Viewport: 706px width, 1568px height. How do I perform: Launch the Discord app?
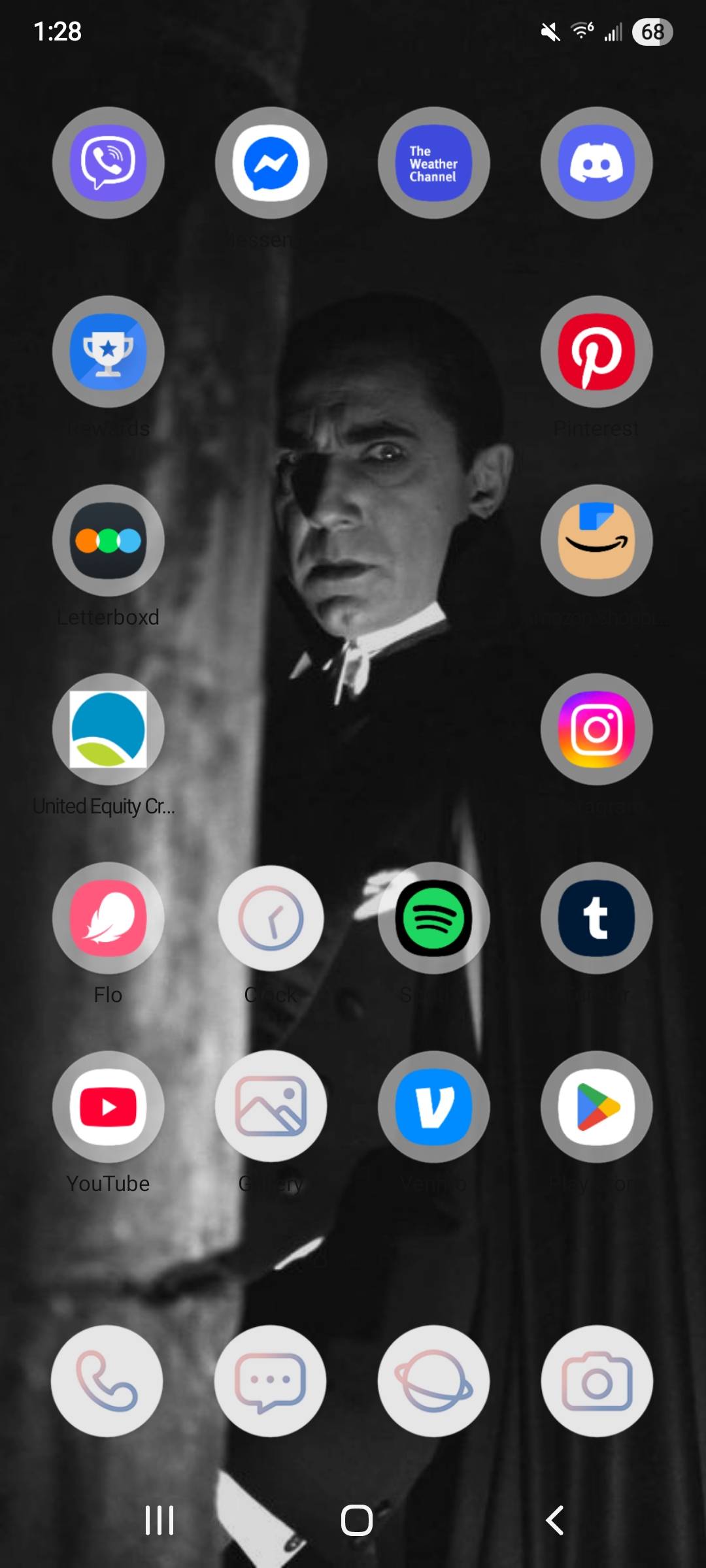596,163
